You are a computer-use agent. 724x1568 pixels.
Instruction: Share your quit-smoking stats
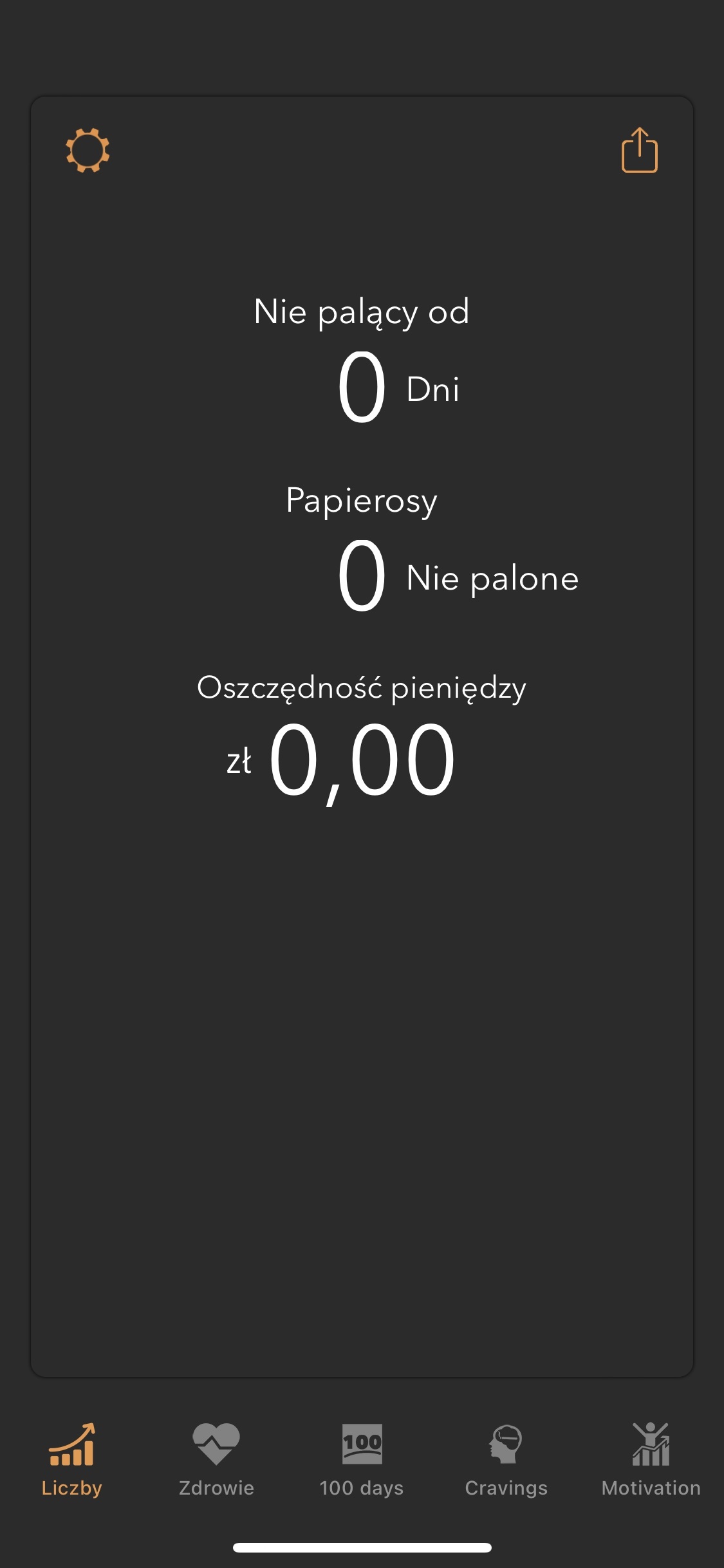coord(639,151)
